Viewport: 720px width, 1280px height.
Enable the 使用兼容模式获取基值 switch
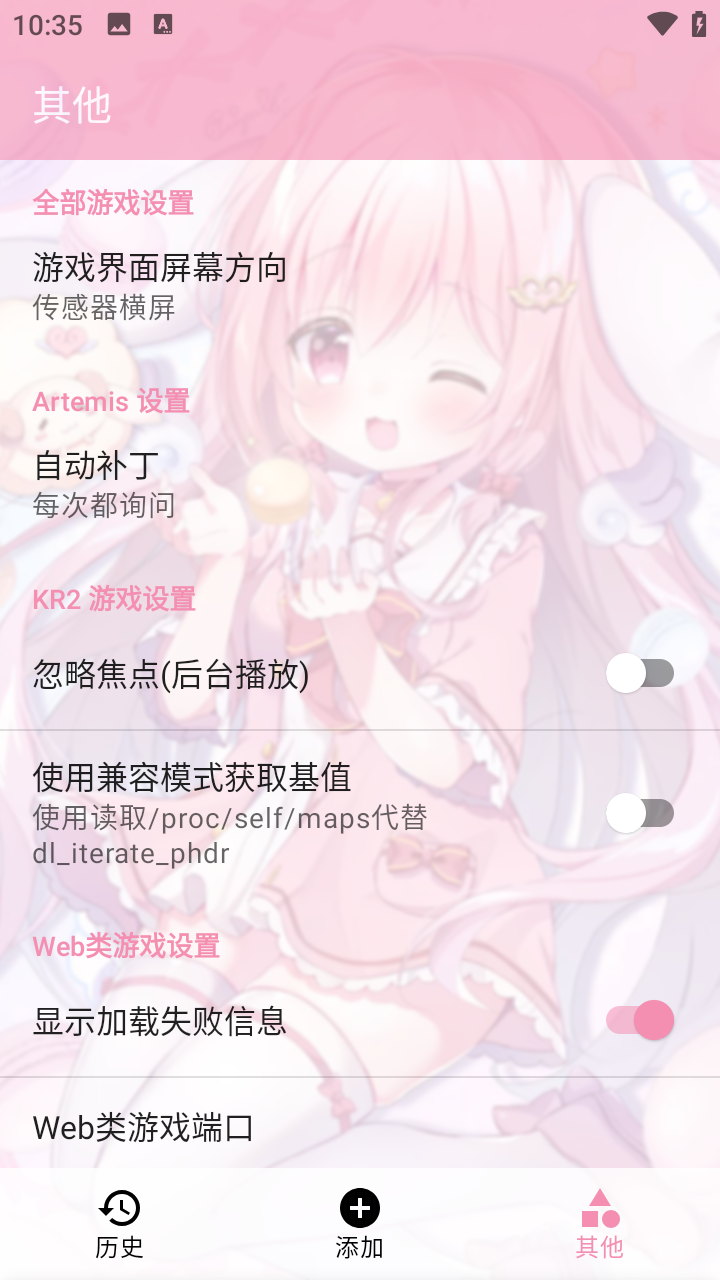coord(641,813)
